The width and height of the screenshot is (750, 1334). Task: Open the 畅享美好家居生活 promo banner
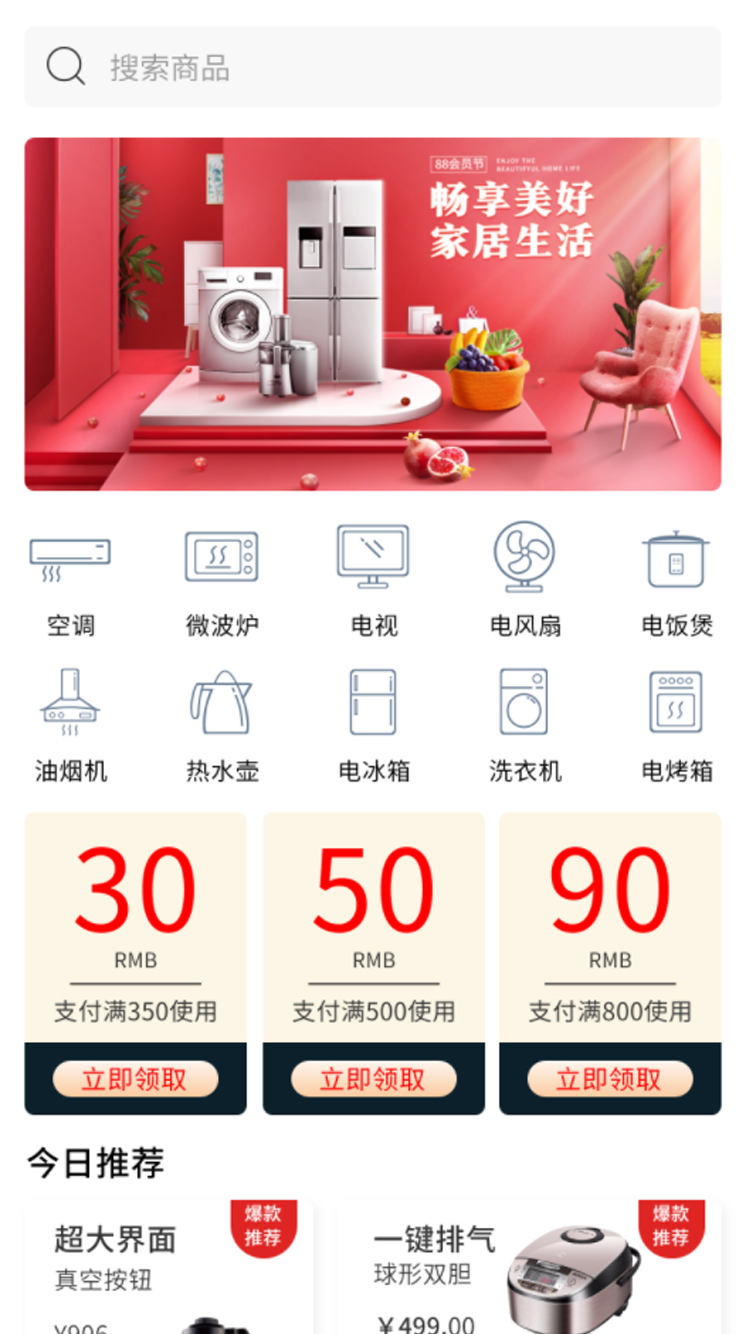372,314
